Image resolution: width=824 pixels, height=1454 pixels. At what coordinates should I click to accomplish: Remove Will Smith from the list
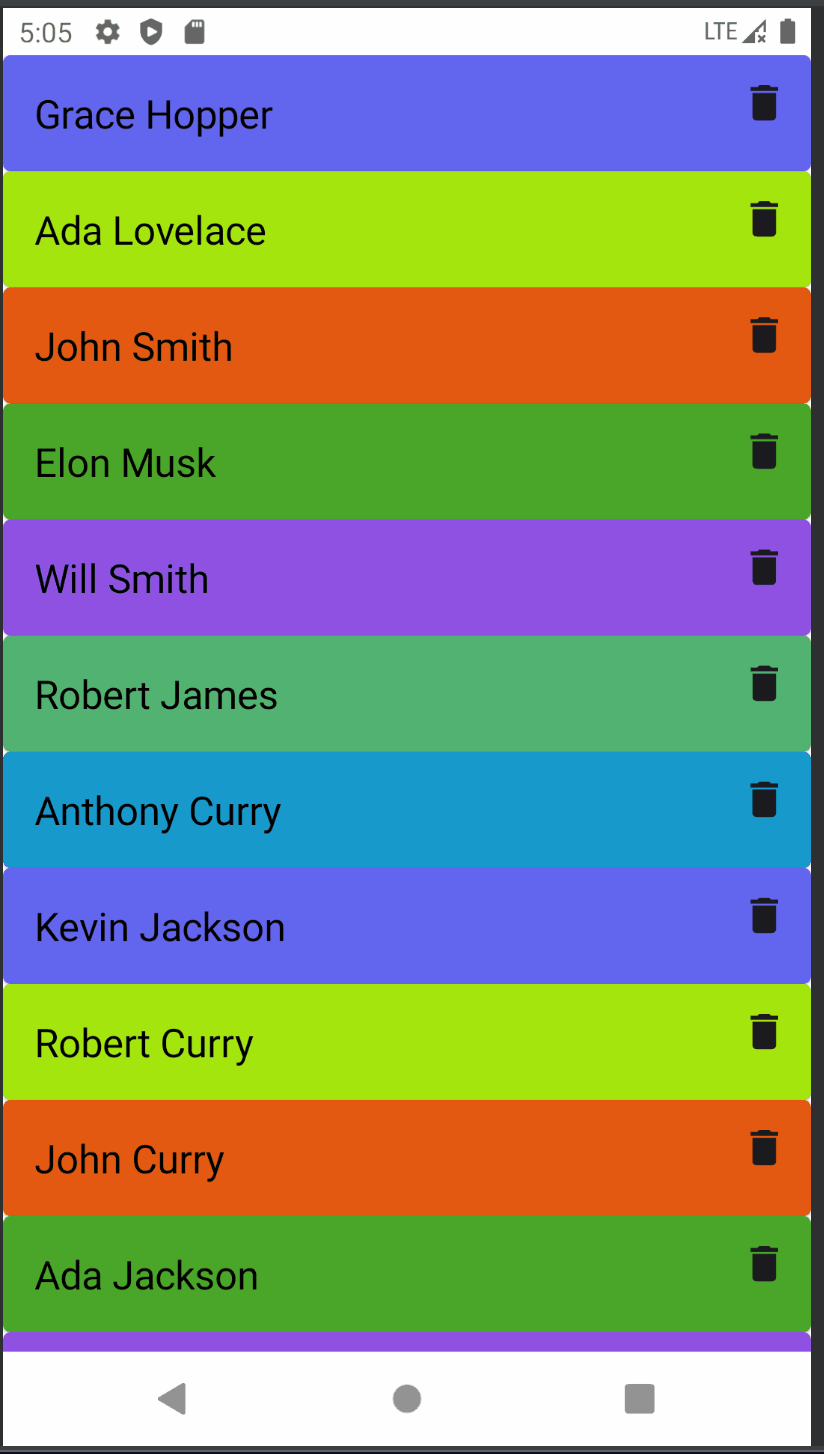click(764, 567)
